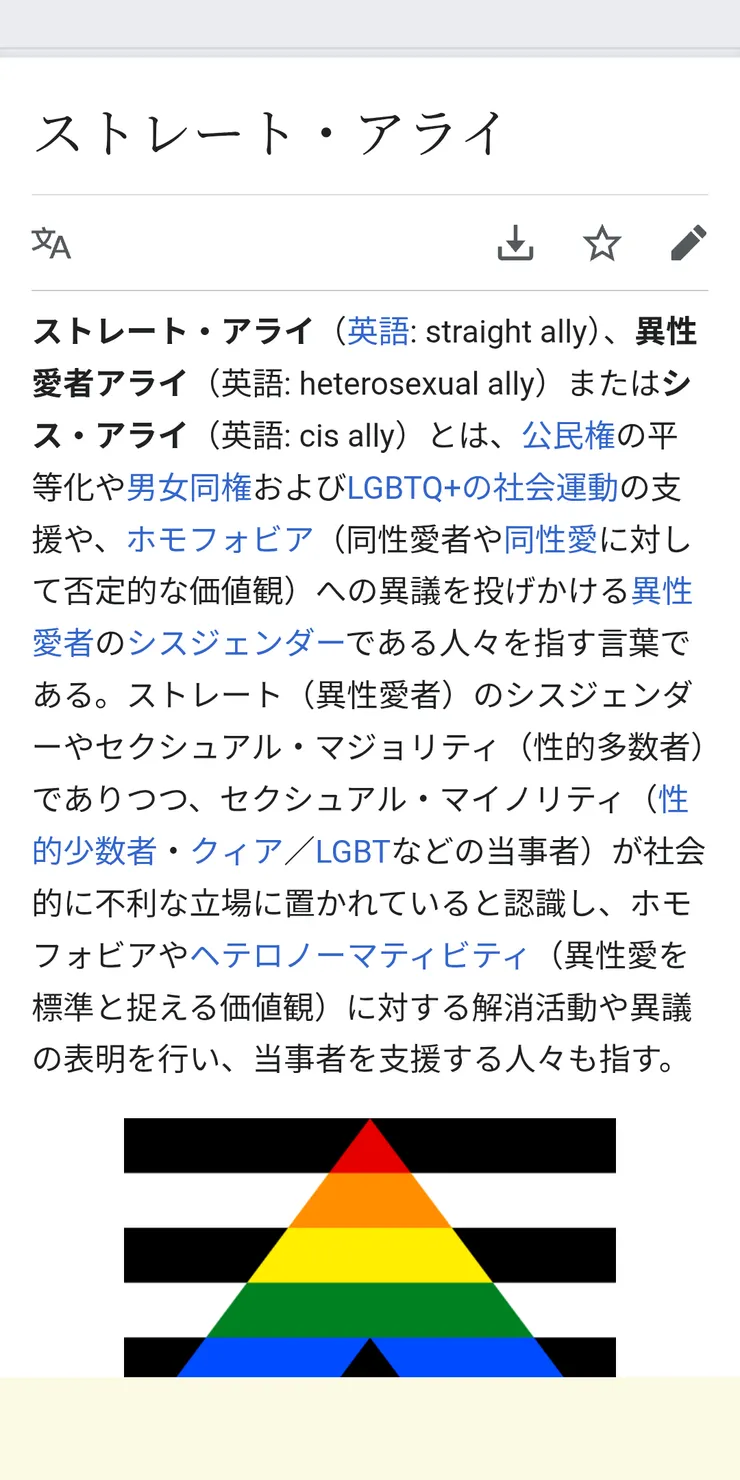Follow the 公民権 link
The width and height of the screenshot is (740, 1480).
568,435
